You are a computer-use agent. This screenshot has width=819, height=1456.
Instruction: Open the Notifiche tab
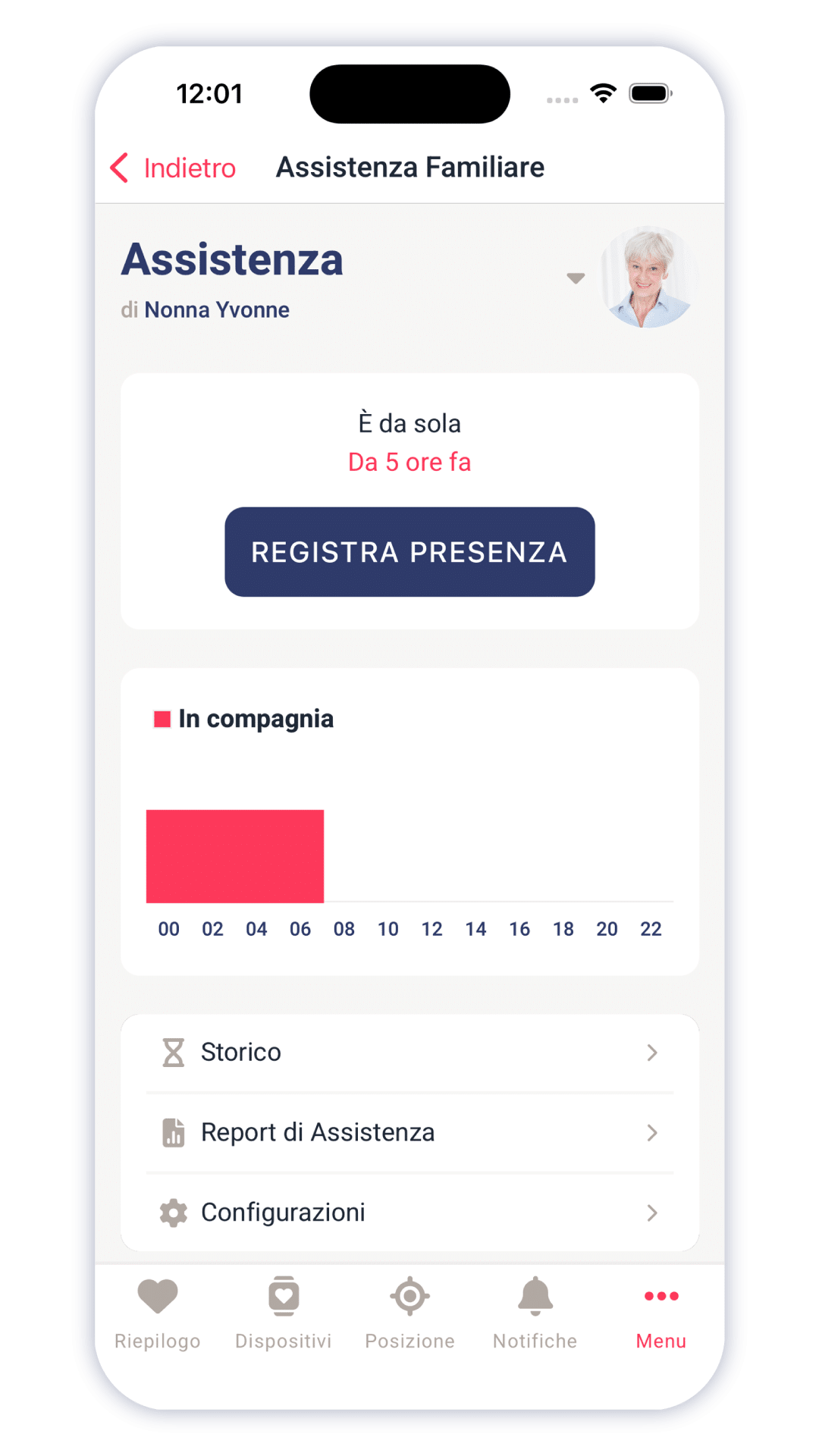coord(535,1313)
